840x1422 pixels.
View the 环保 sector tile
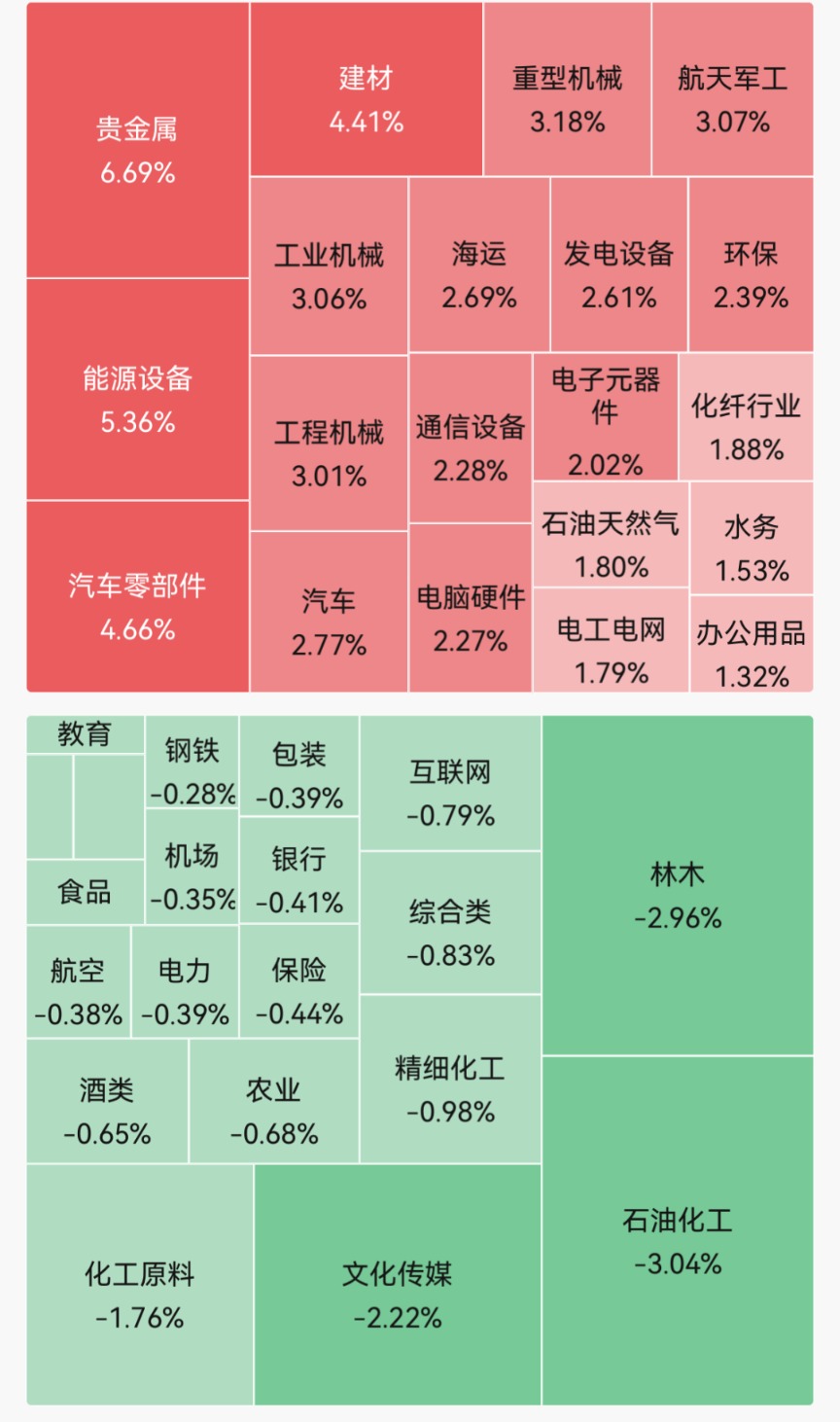coord(751,265)
